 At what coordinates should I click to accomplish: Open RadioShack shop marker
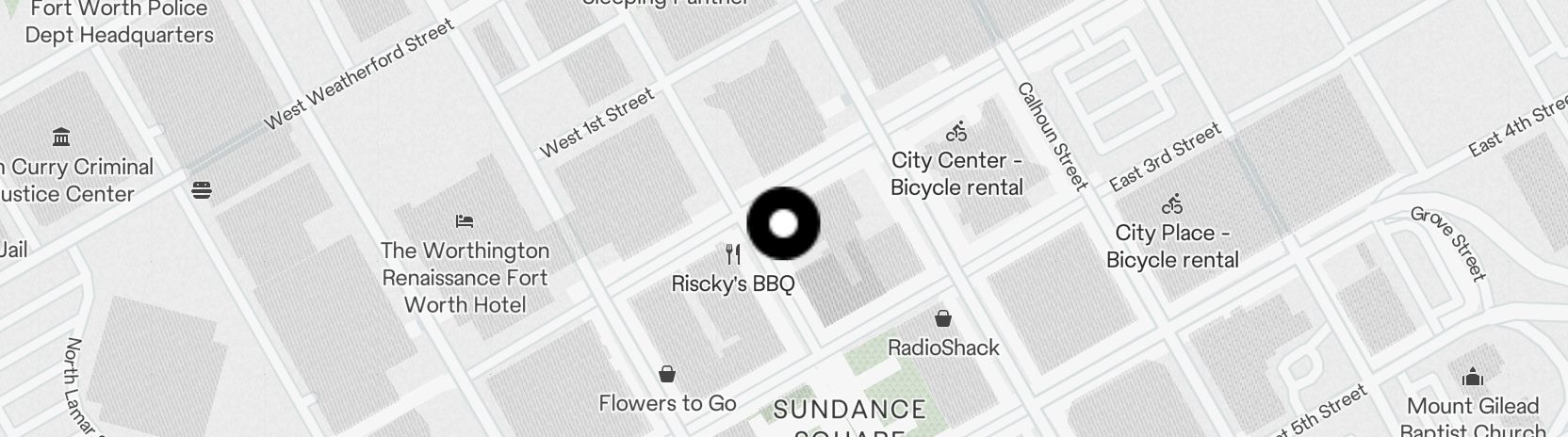[x=942, y=319]
